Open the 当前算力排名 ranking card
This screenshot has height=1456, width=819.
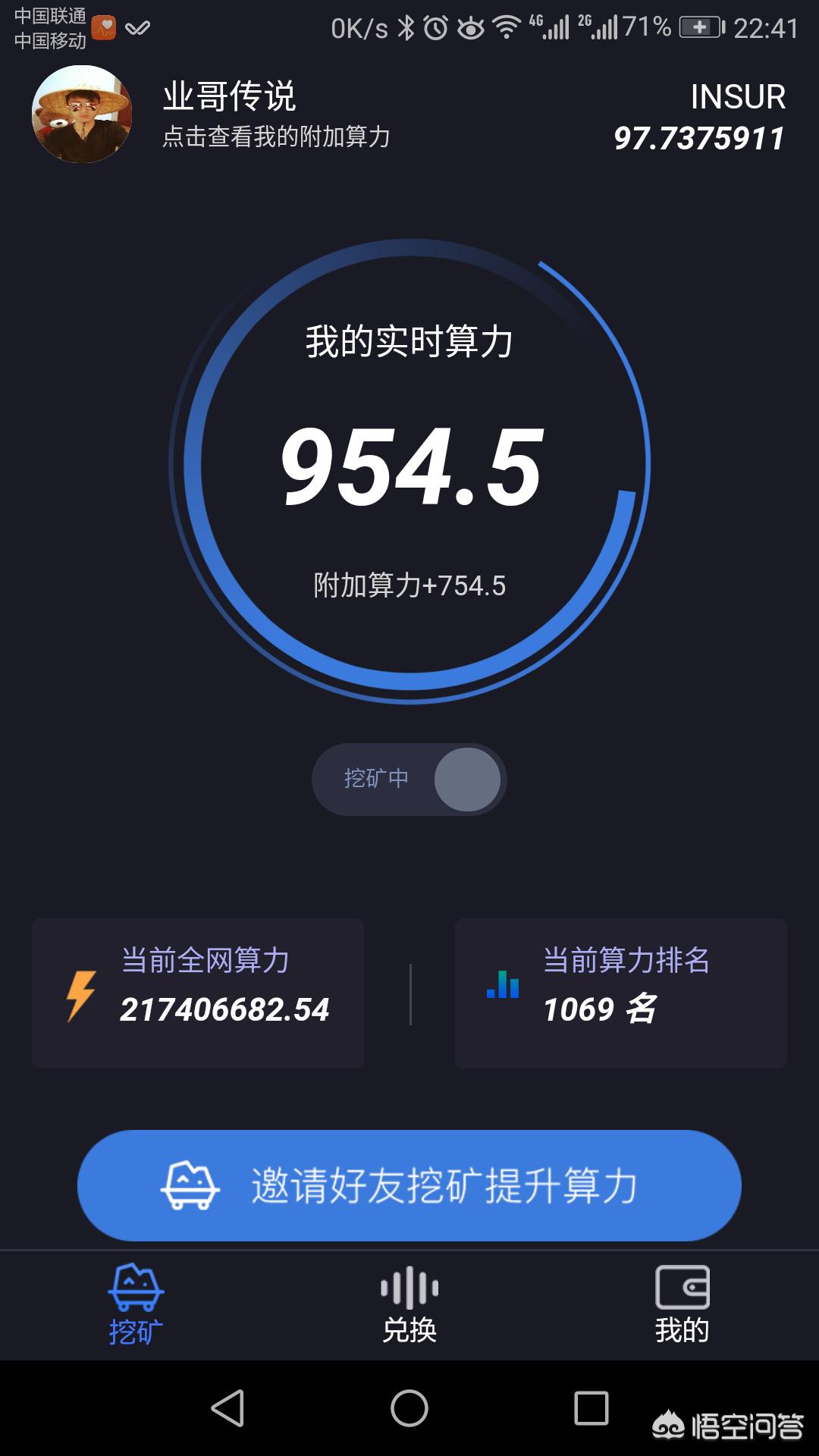click(x=620, y=993)
